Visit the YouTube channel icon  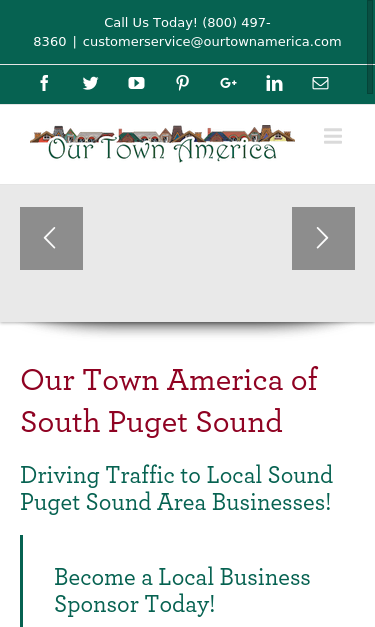pos(136,83)
